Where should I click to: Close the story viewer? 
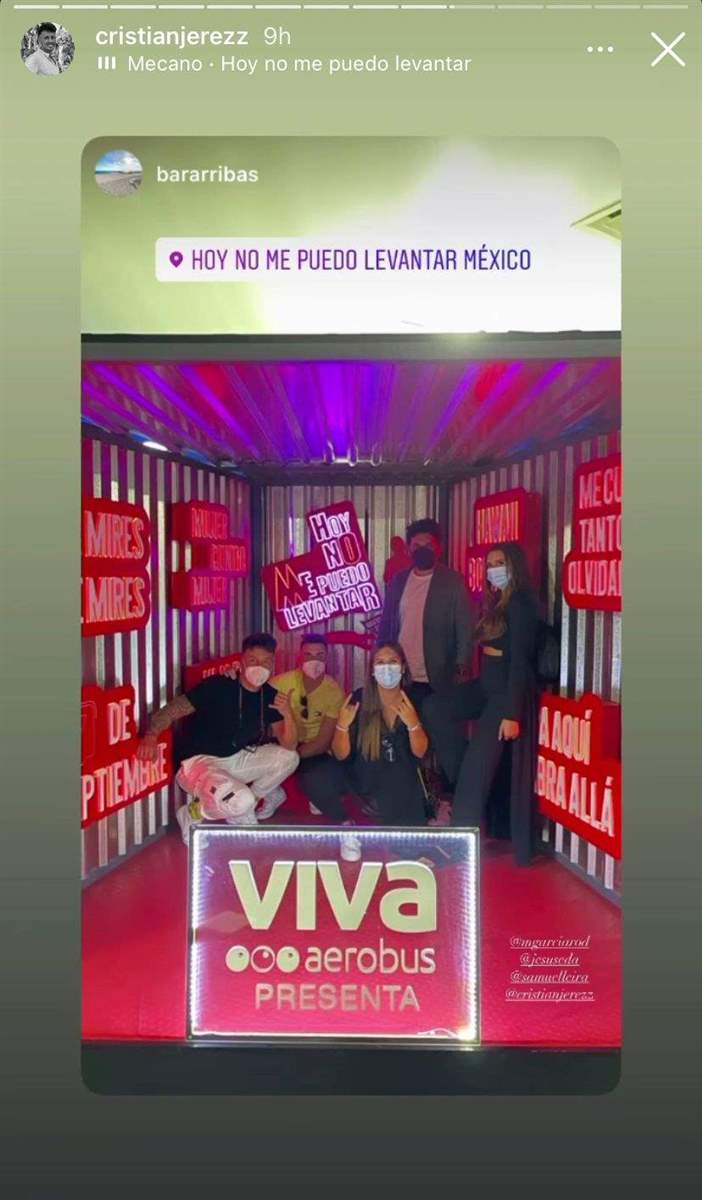[668, 49]
